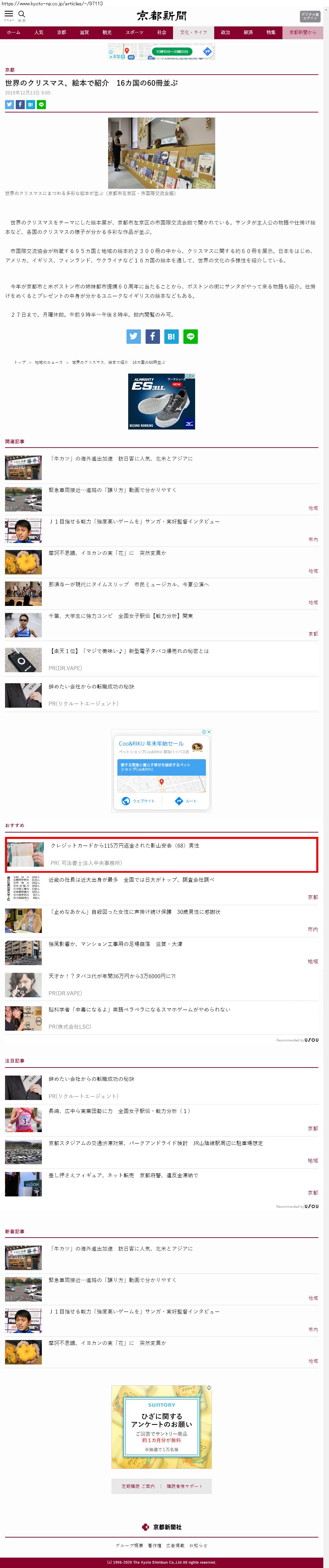Select the 政治 tab

pos(225,32)
